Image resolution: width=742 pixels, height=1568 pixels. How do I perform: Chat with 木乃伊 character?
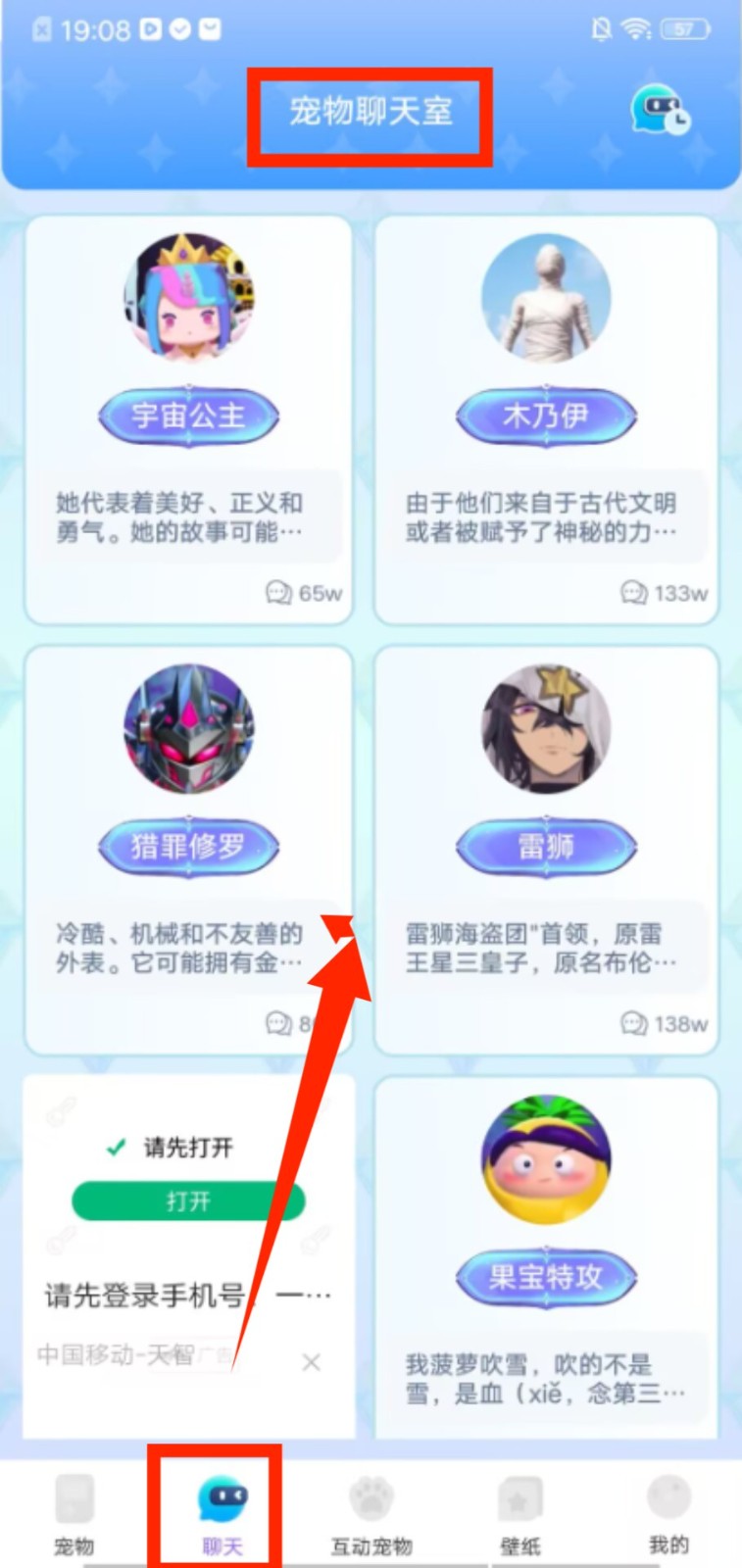coord(546,419)
